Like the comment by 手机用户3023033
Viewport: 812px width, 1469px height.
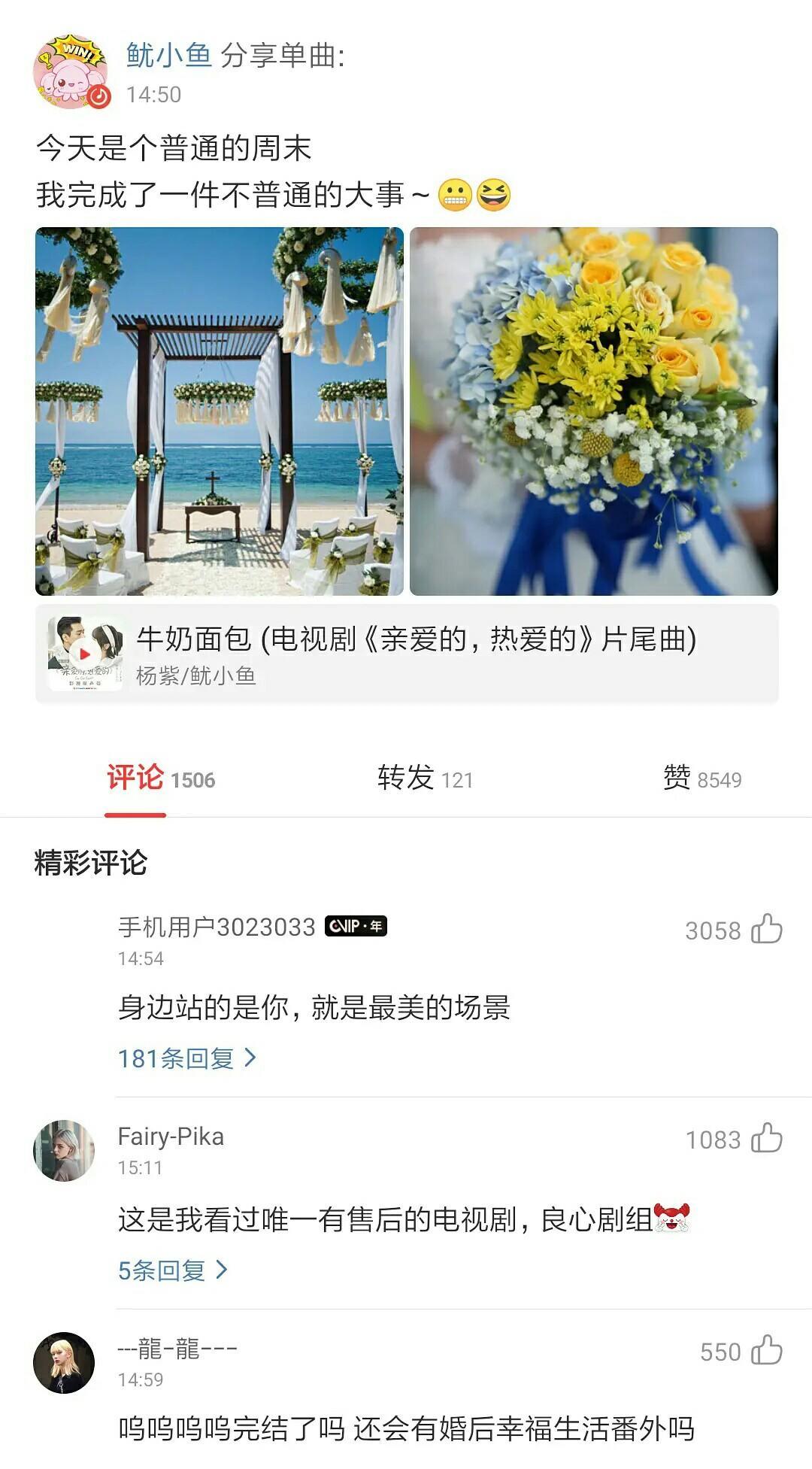tap(767, 930)
